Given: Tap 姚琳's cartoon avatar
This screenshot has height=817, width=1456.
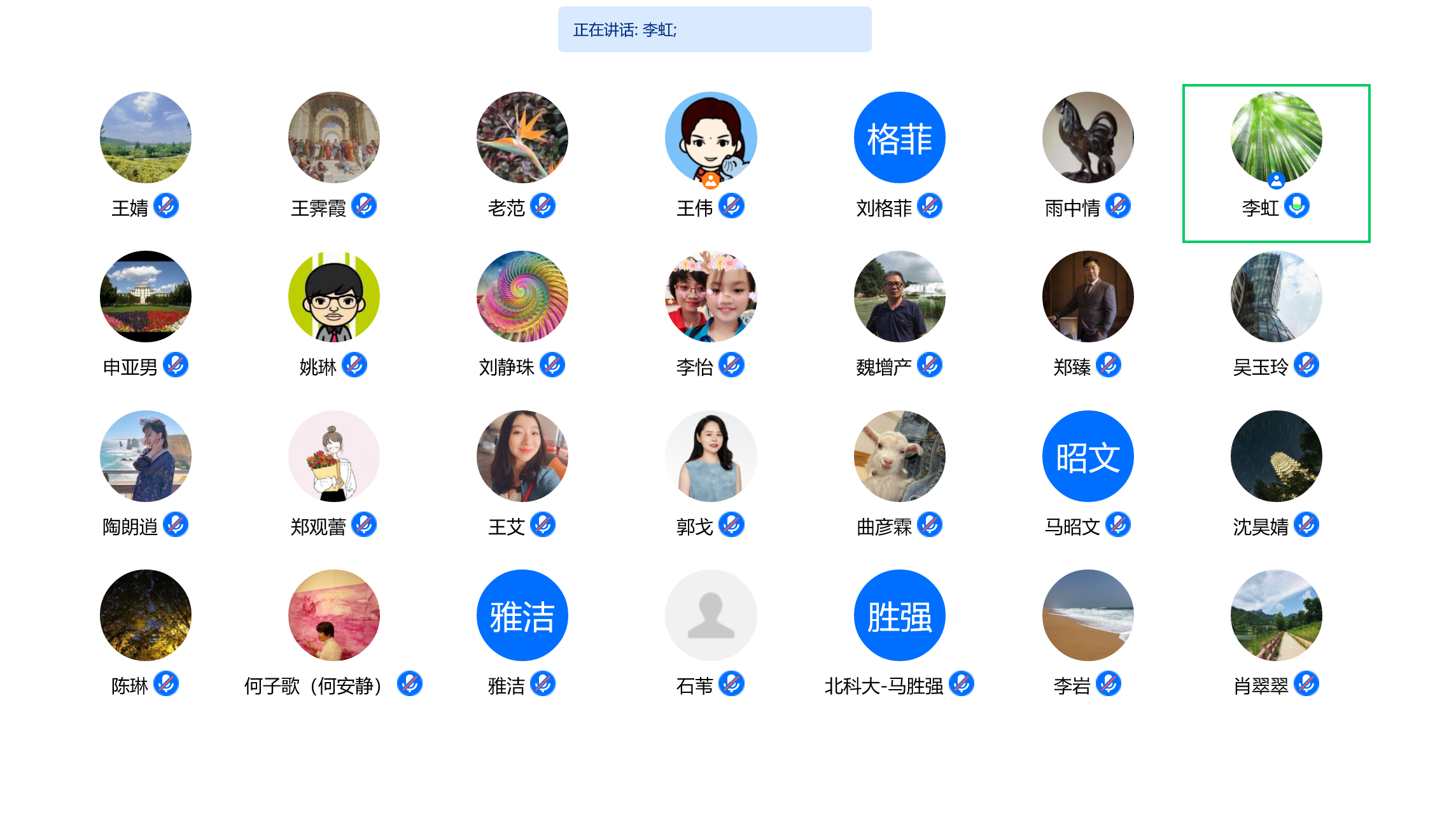Looking at the screenshot, I should (x=334, y=297).
